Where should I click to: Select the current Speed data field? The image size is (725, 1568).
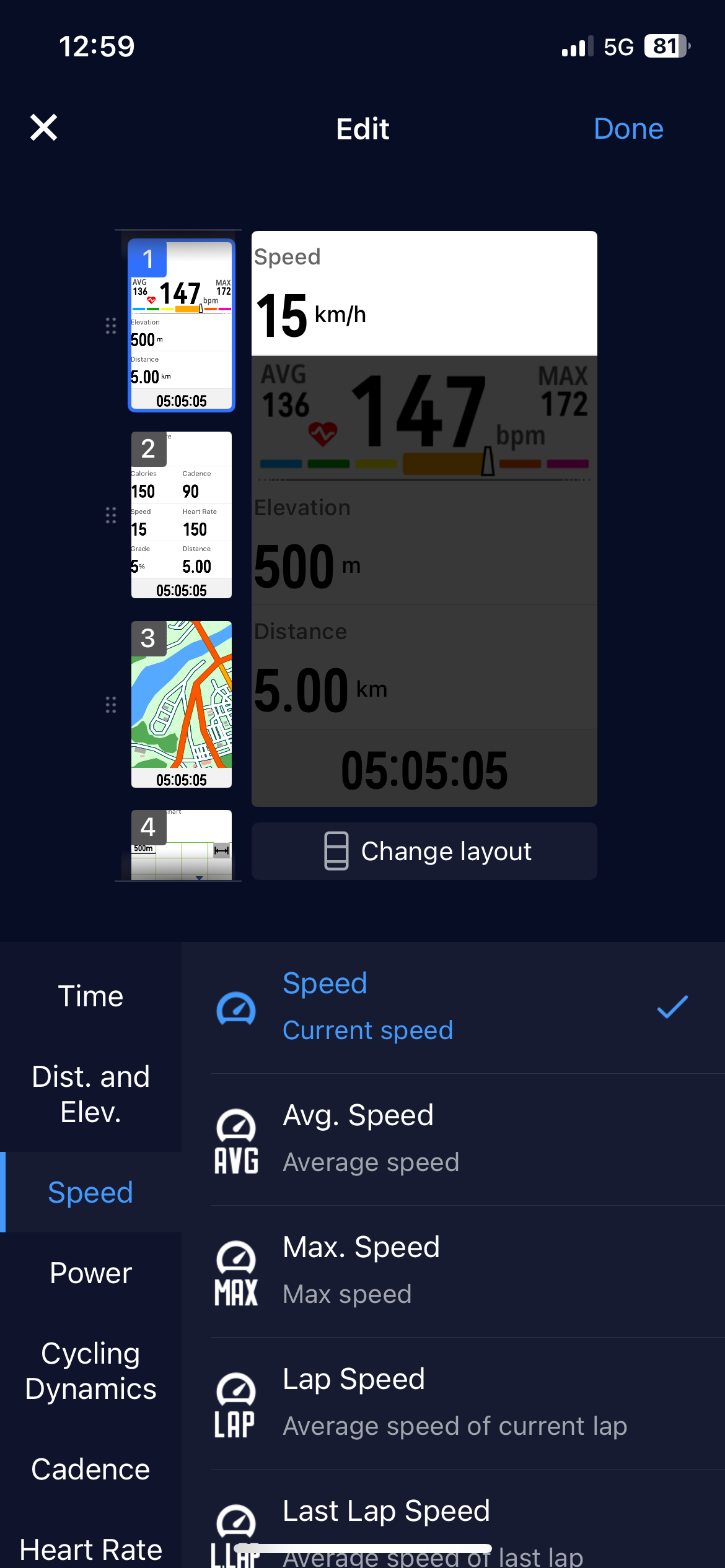[x=452, y=1007]
